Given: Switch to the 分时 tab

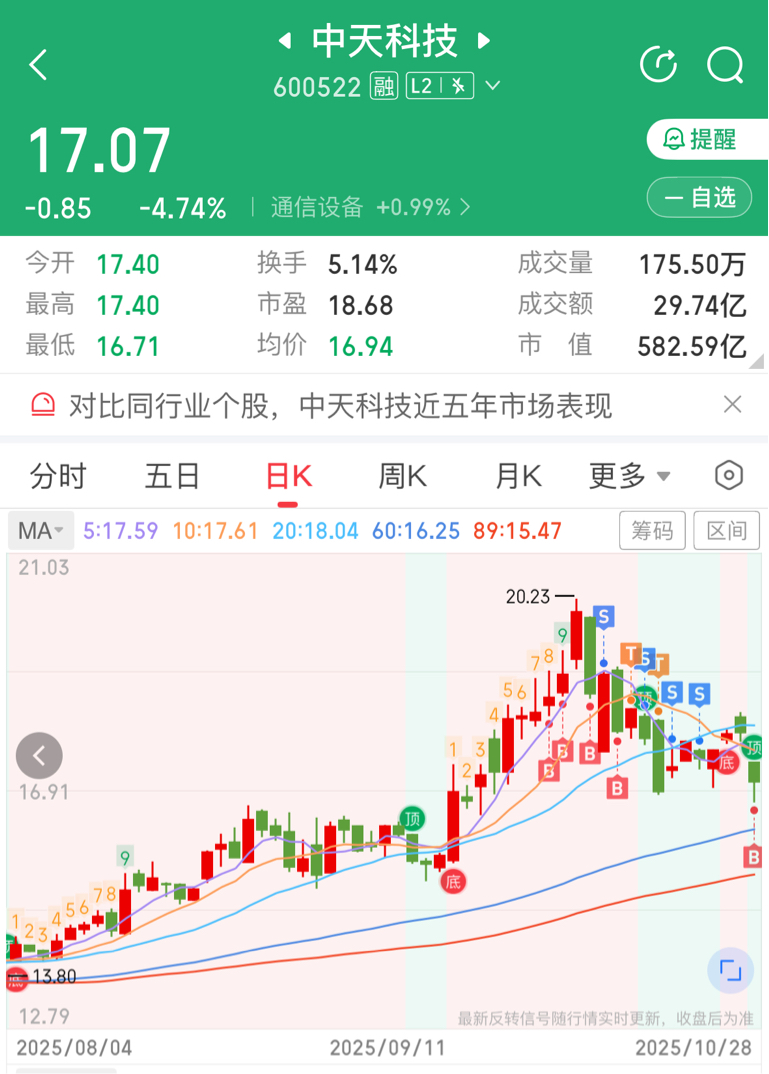Looking at the screenshot, I should pos(57,476).
